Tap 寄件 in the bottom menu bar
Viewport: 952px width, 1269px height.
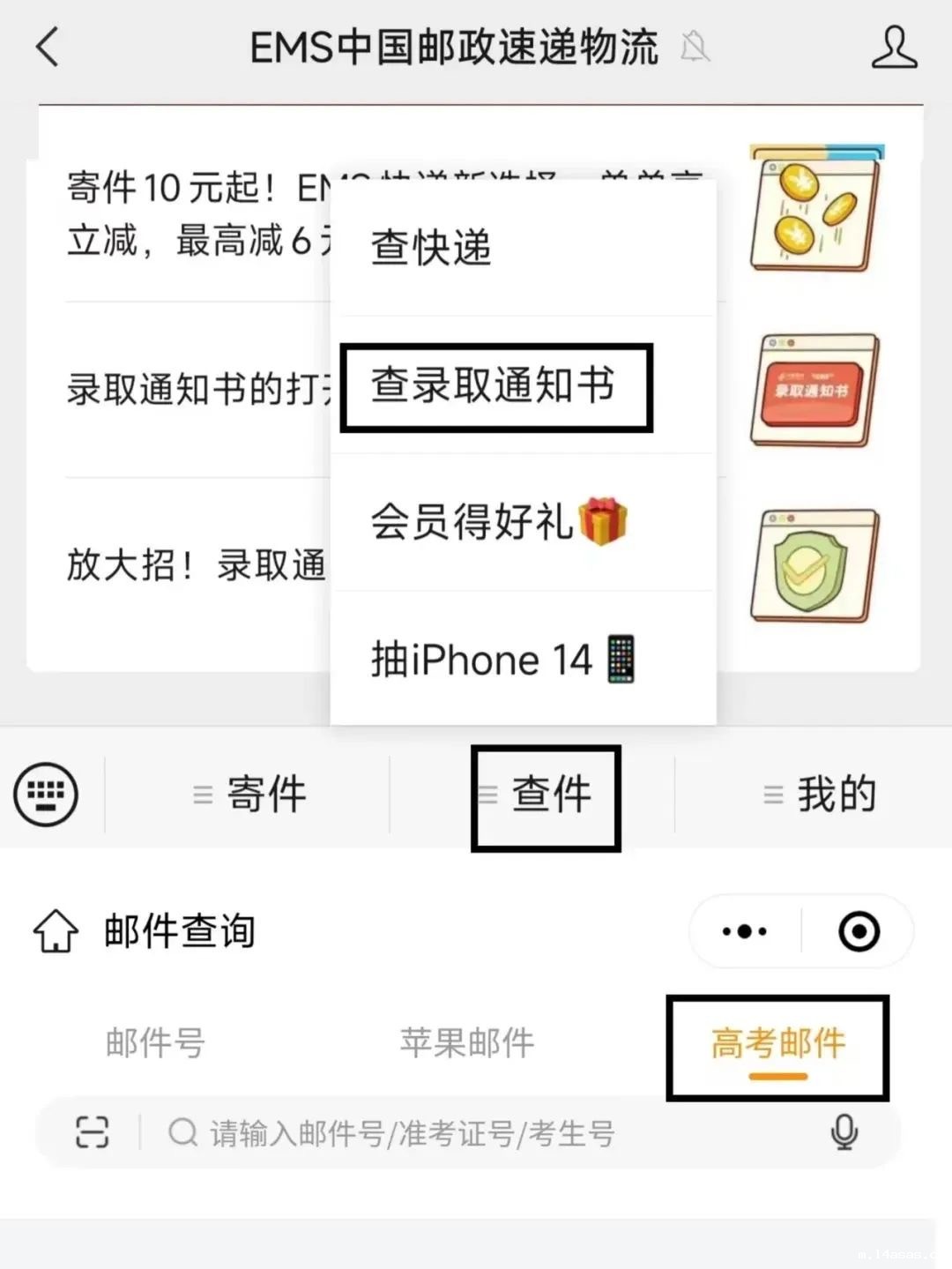click(x=266, y=794)
